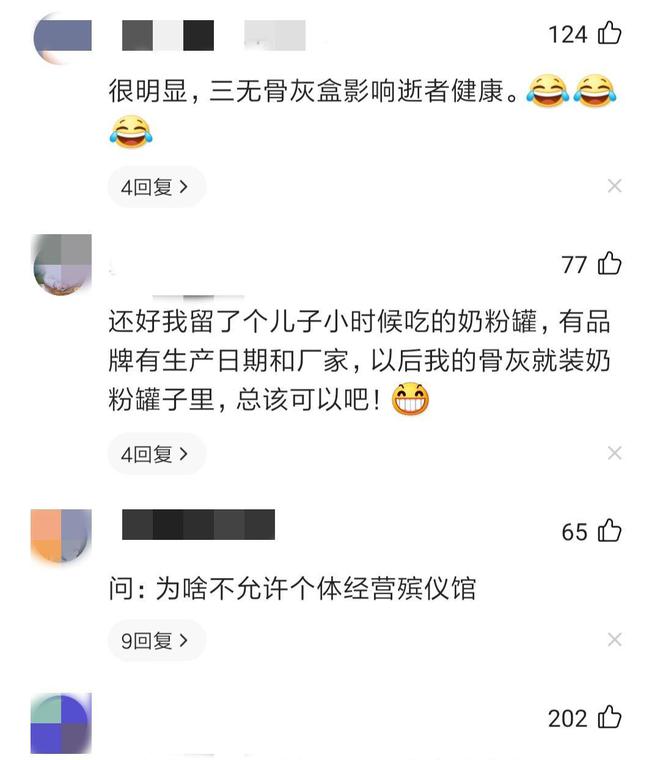The width and height of the screenshot is (660, 760).
Task: Like the comment with 202 likes
Action: (x=609, y=717)
